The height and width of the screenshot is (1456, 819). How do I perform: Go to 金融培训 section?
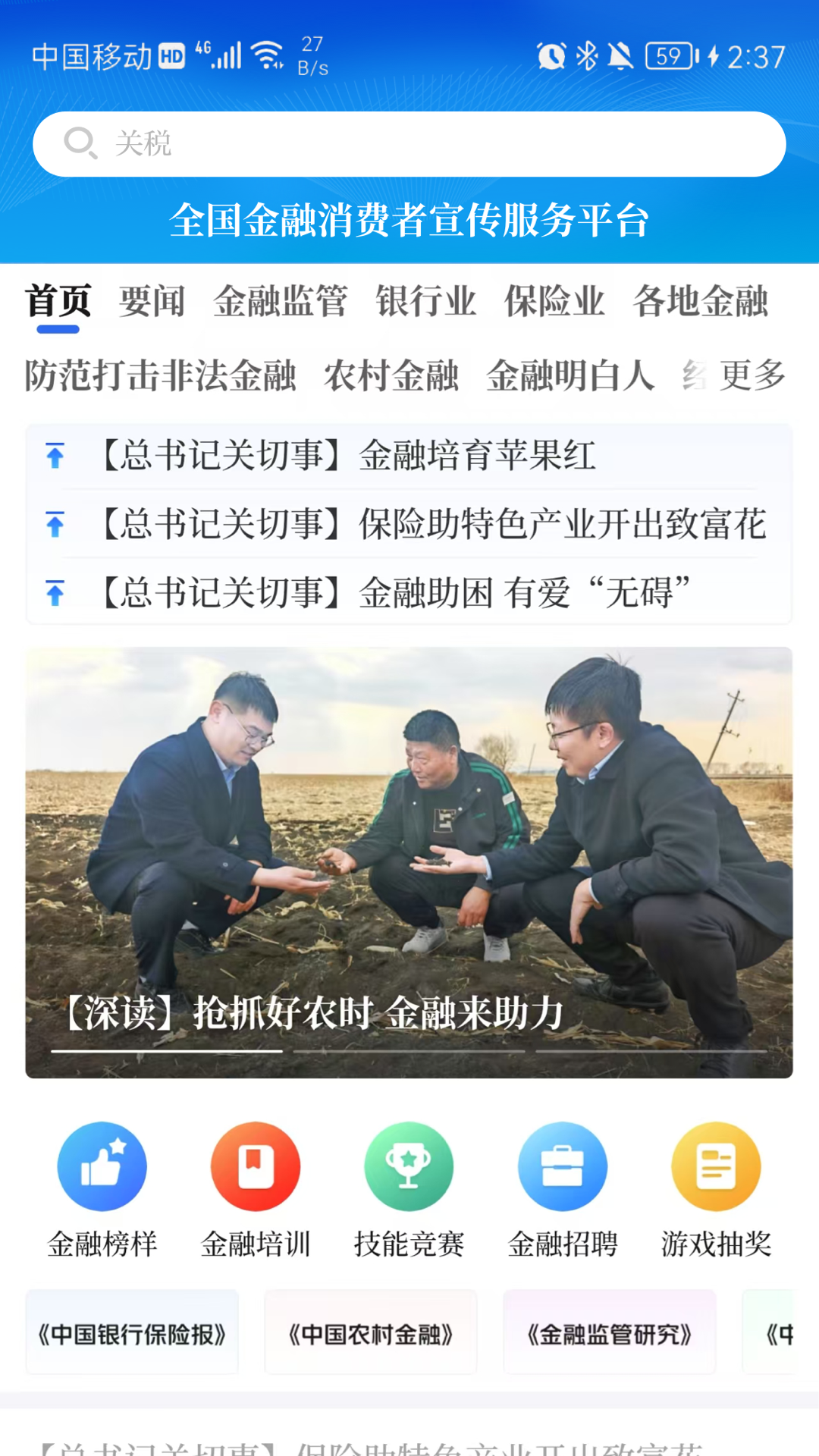(256, 1188)
